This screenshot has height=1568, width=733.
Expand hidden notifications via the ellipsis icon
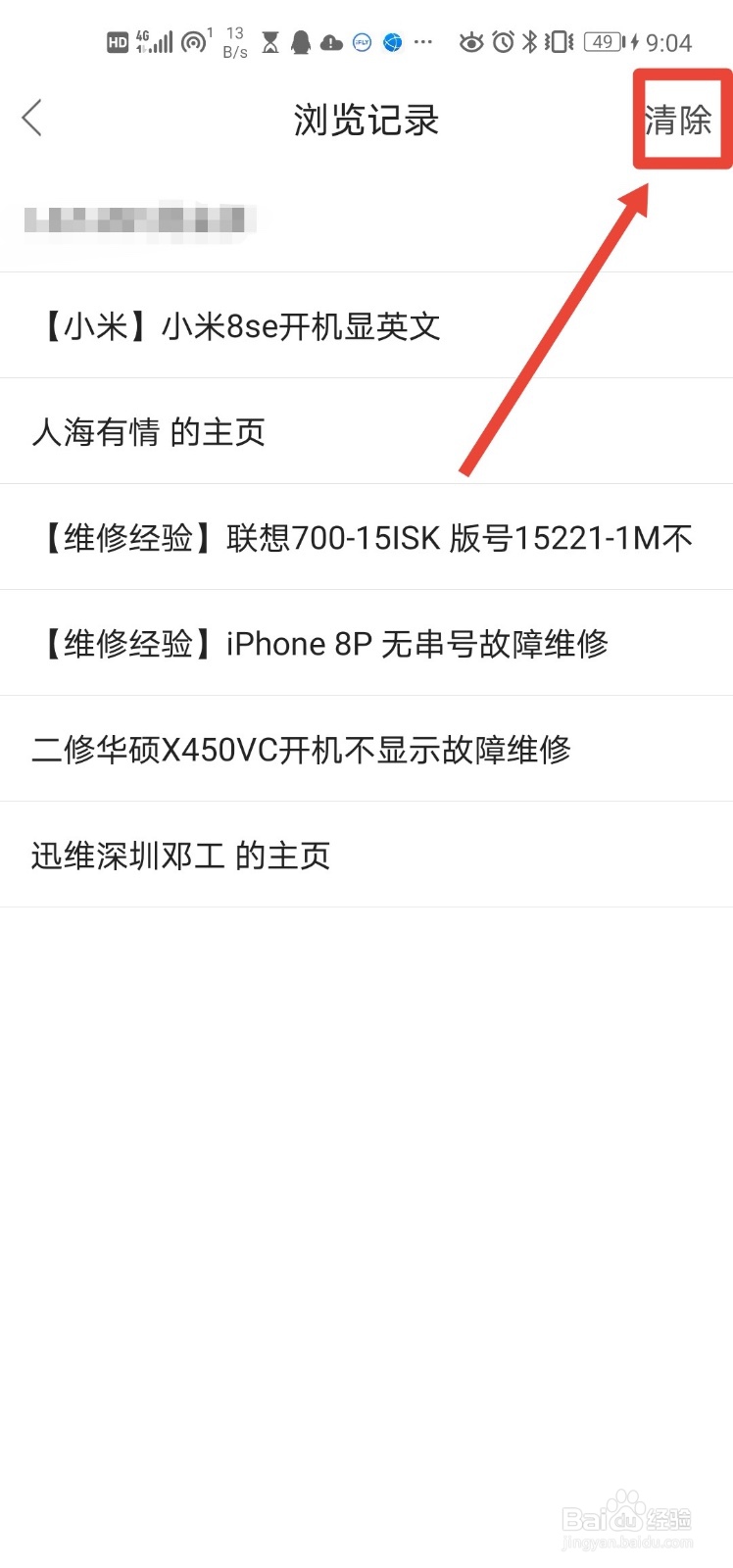point(423,42)
